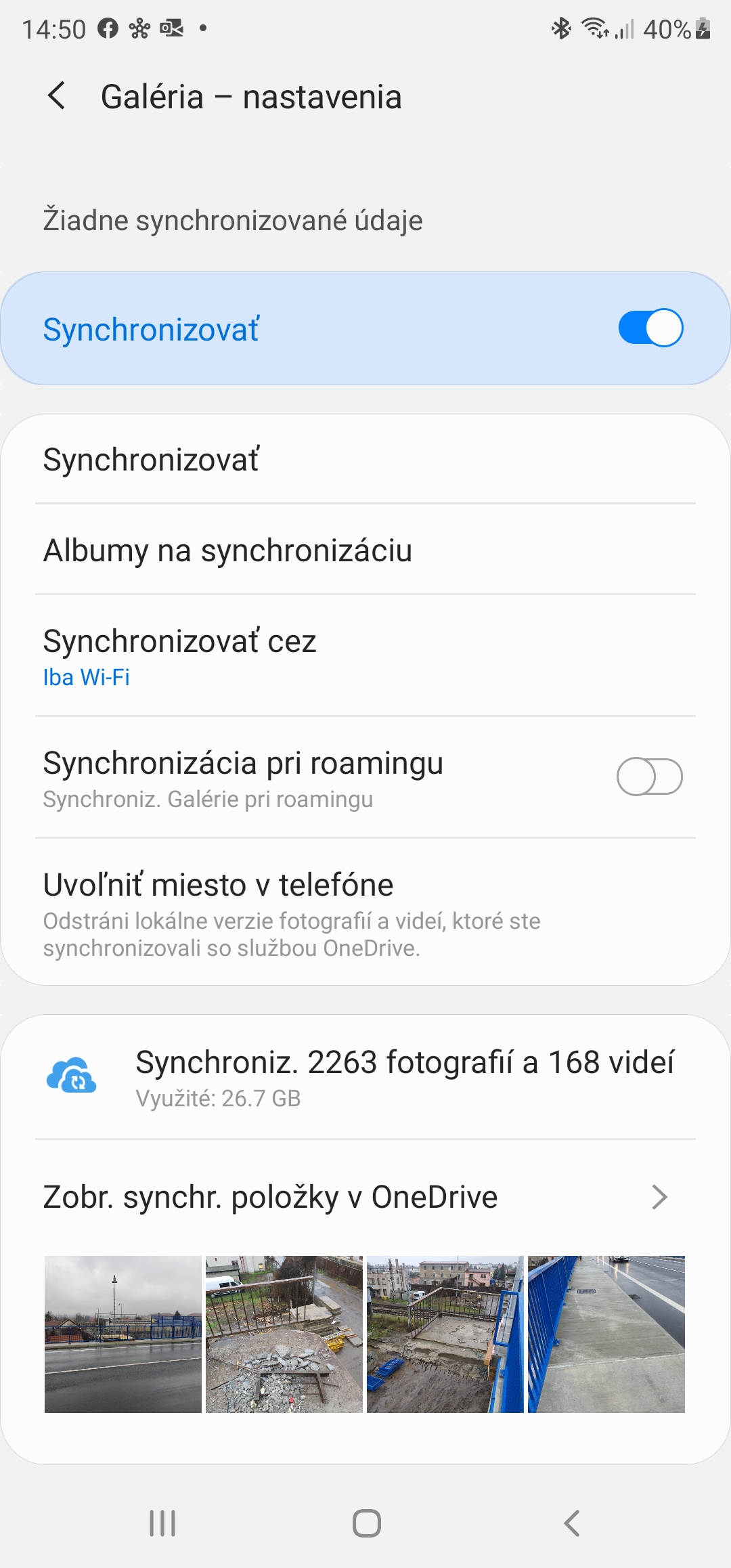
Task: Enable Synchronizácia pri roamingu
Action: [648, 777]
